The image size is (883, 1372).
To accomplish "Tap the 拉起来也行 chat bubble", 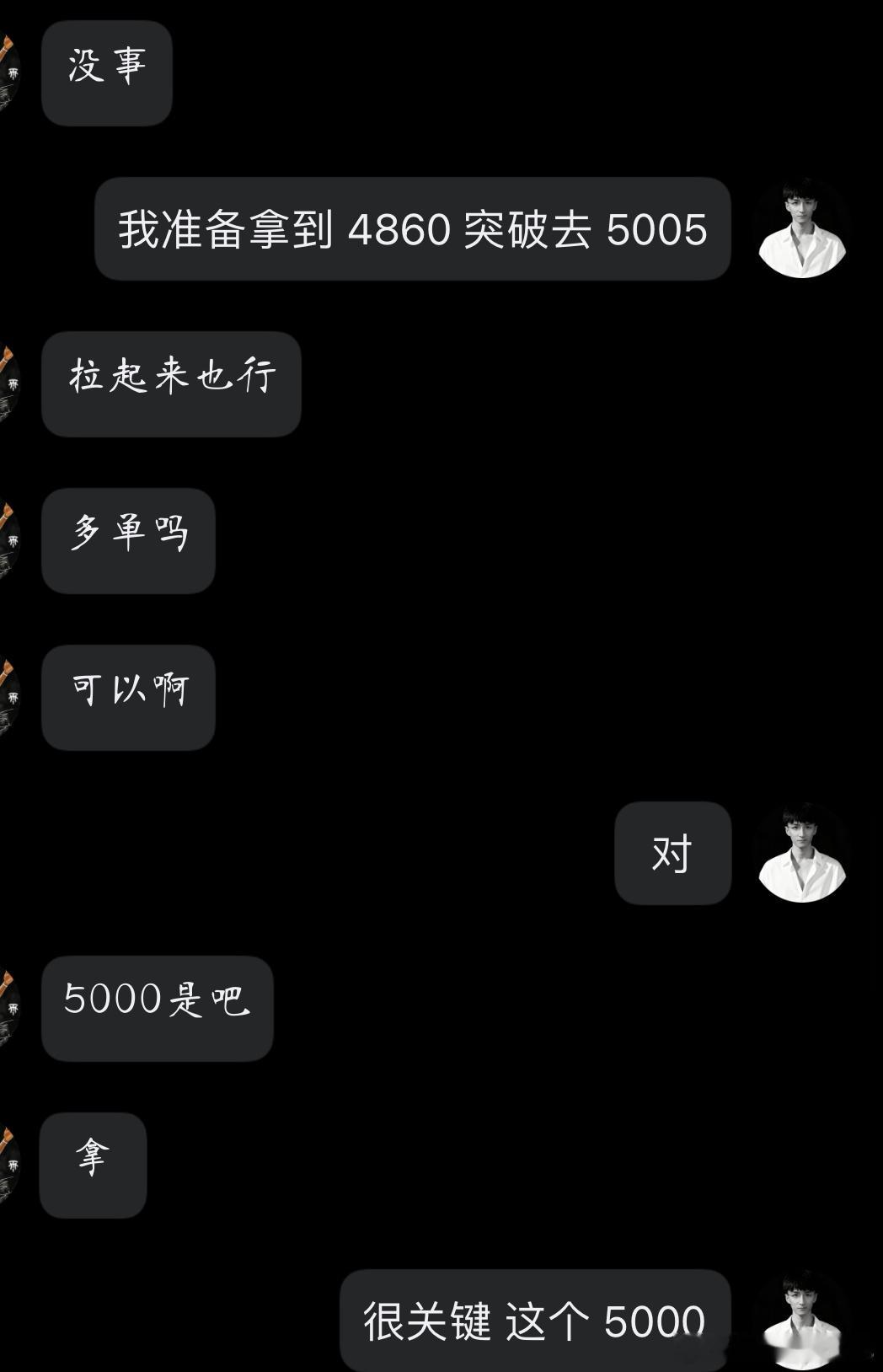I will (x=171, y=383).
